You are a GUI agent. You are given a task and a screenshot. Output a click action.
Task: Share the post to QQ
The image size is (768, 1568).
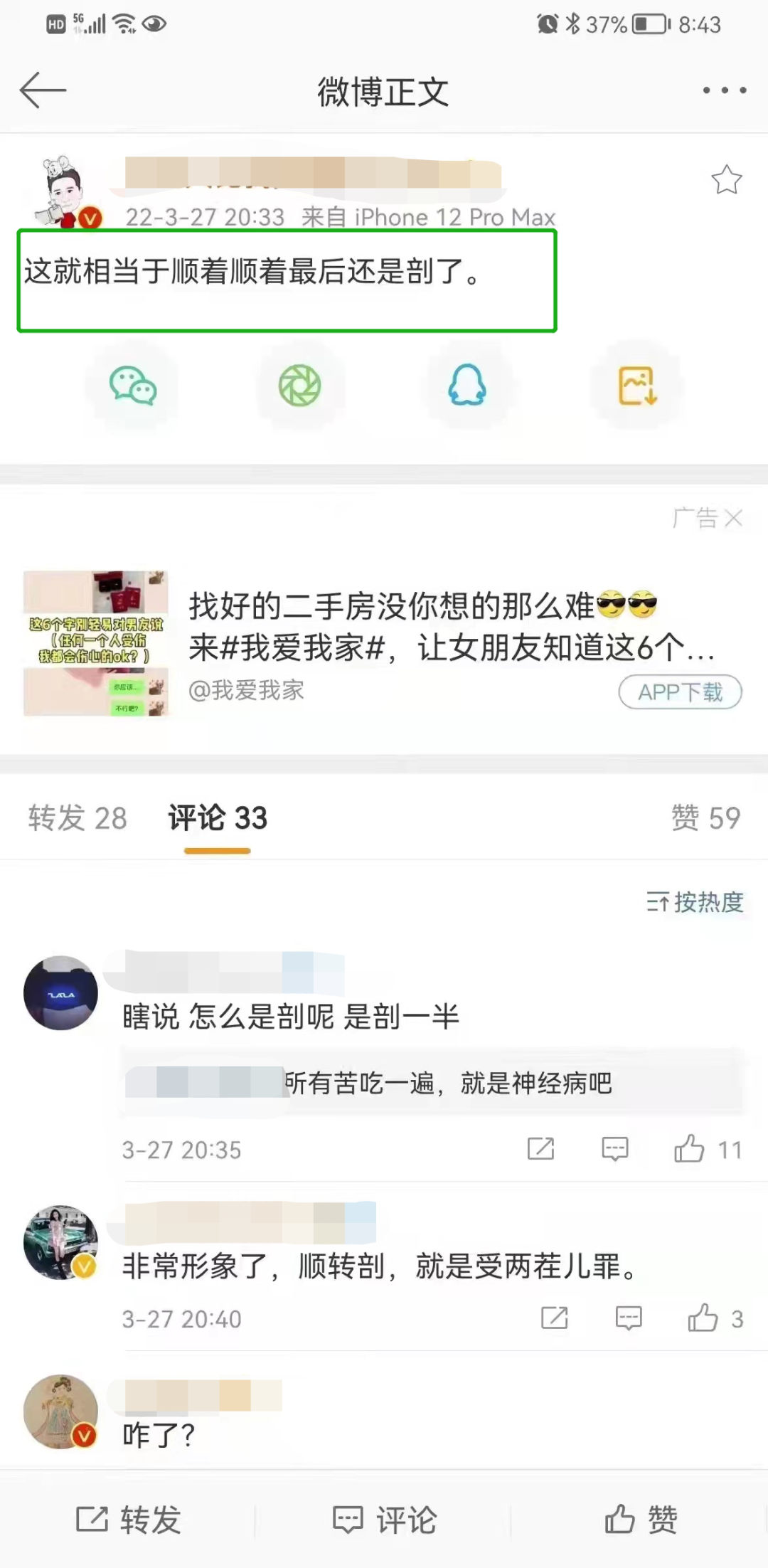click(467, 386)
